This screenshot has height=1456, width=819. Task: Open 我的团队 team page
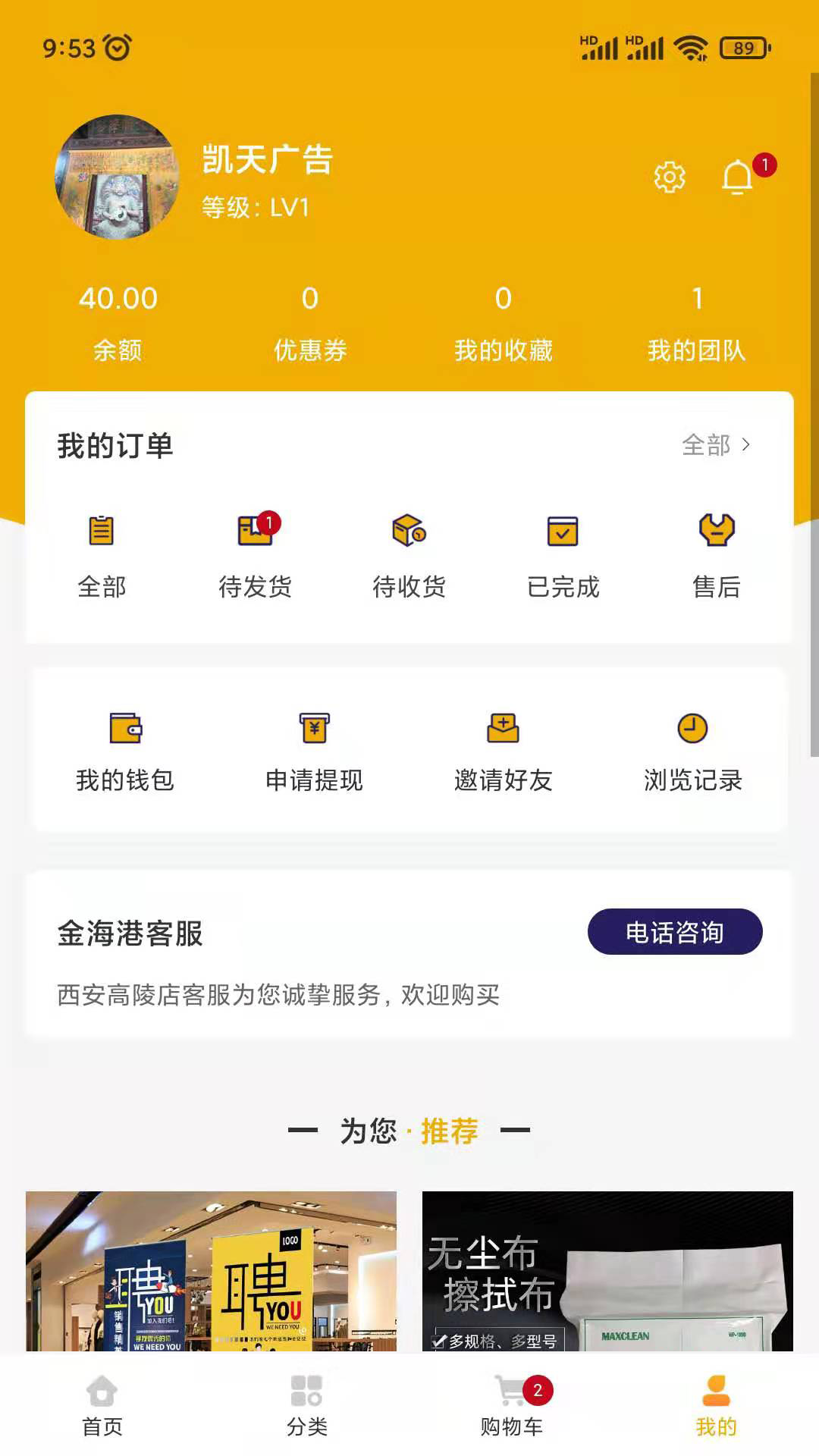tap(696, 322)
